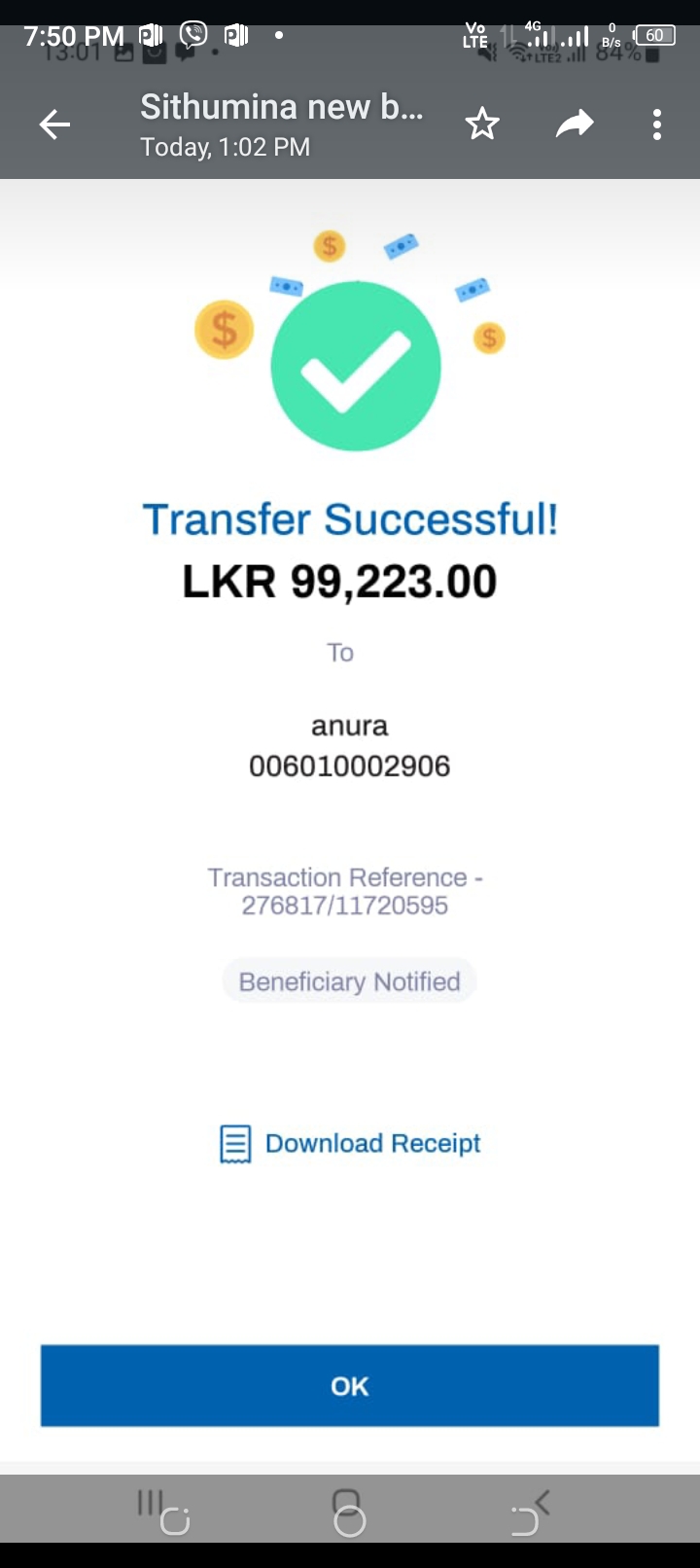Viewport: 700px width, 1568px height.
Task: Go back from the image viewer
Action: click(54, 125)
